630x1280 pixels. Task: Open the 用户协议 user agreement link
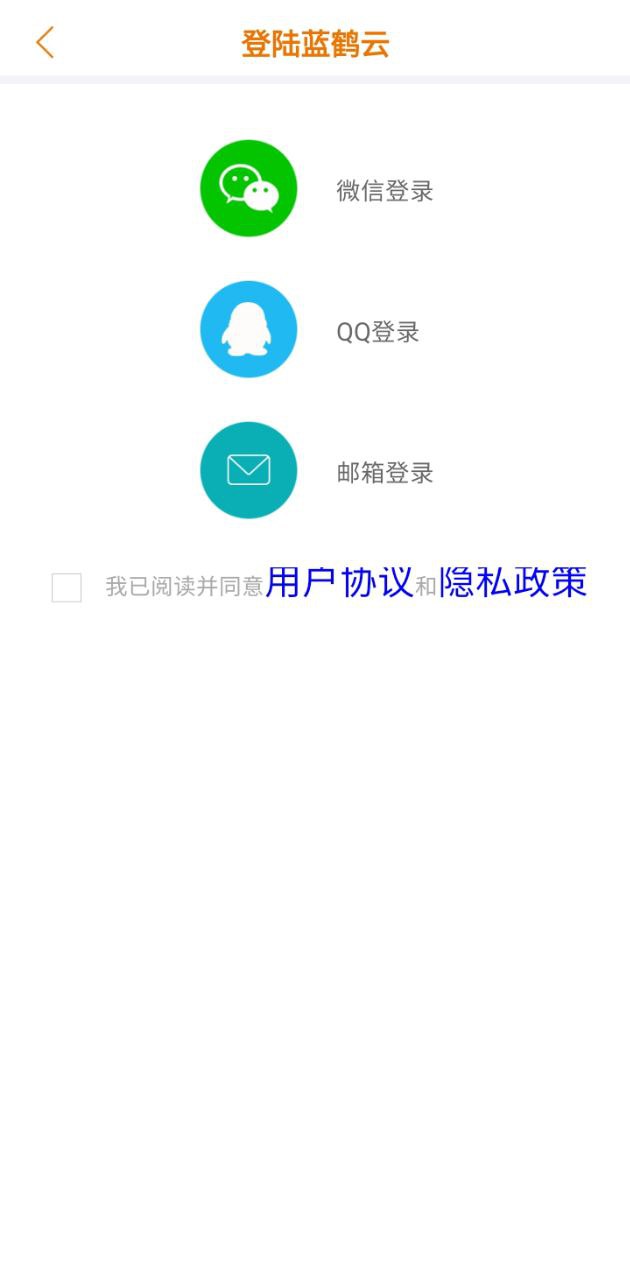[339, 582]
